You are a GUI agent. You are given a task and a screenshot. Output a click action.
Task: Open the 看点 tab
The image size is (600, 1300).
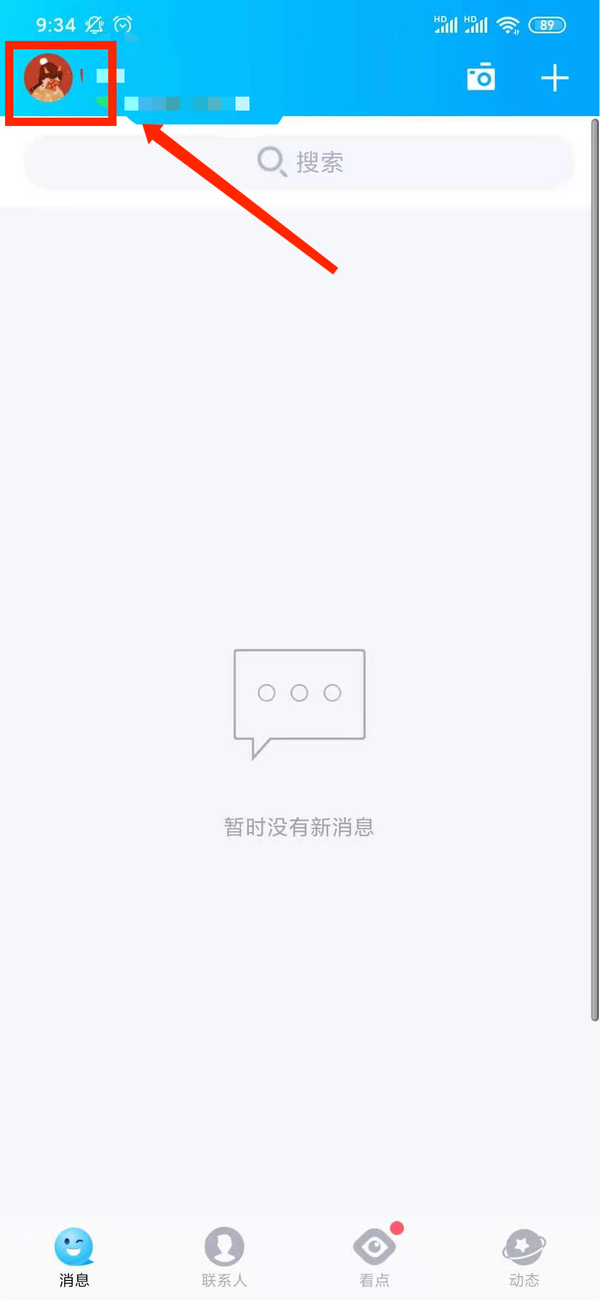(x=375, y=1258)
